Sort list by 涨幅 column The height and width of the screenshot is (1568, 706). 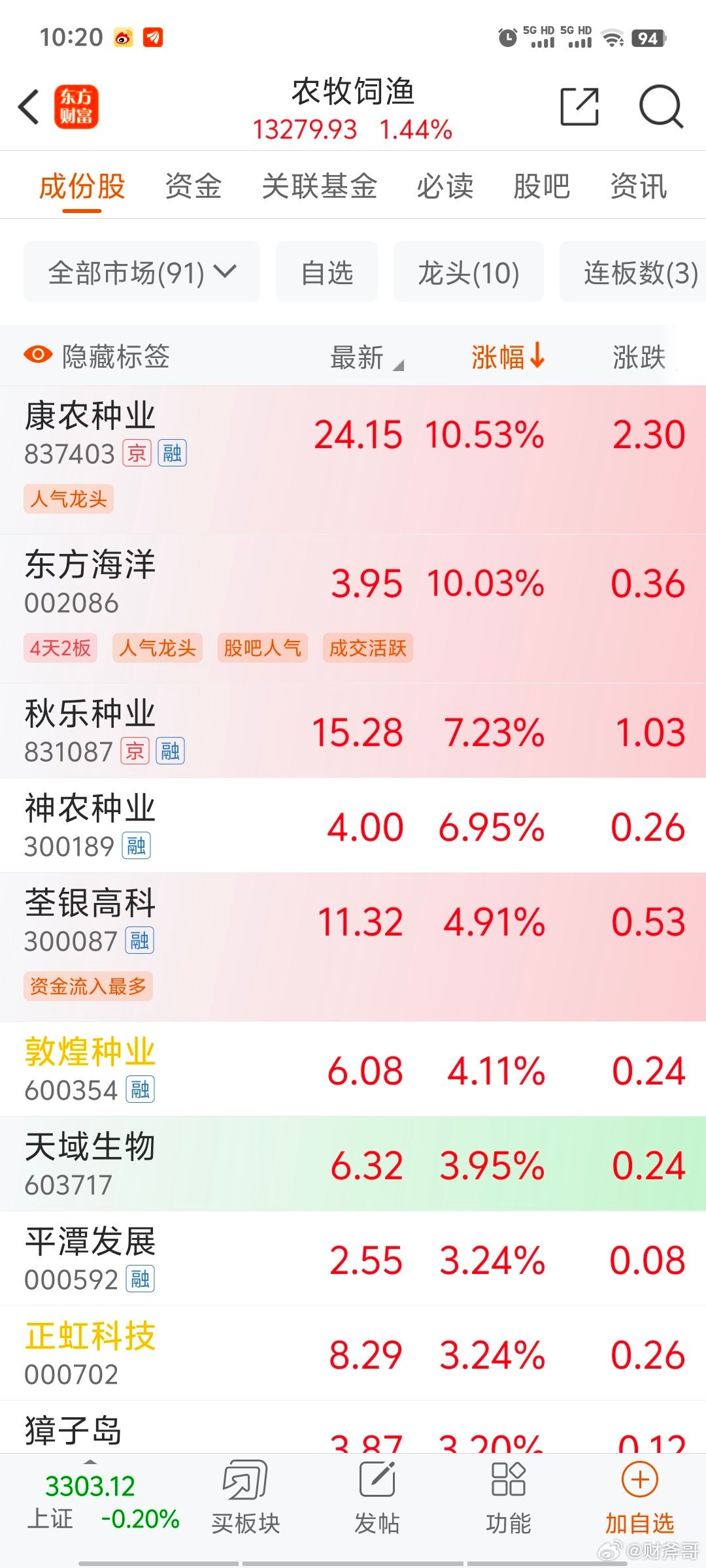(508, 357)
